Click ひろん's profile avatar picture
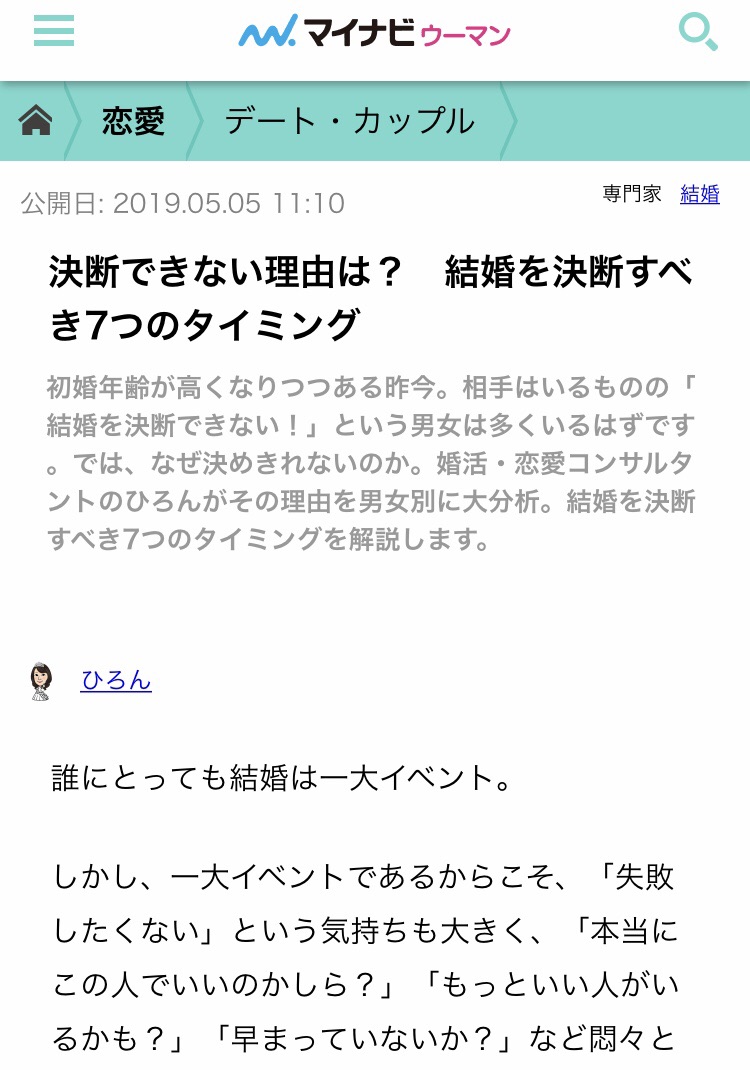Viewport: 750px width, 1070px height. coord(40,680)
